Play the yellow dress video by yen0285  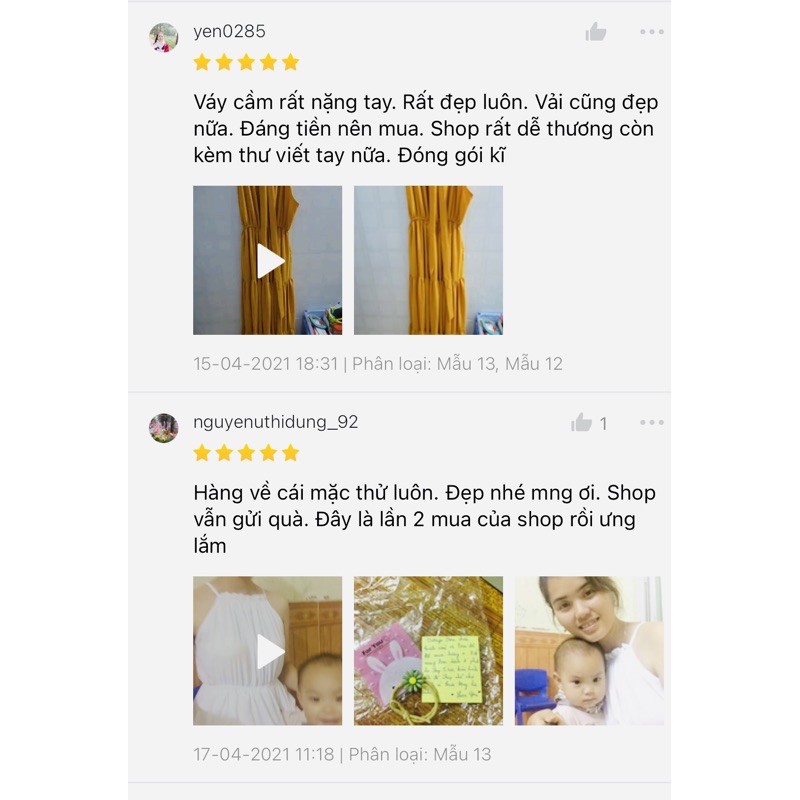pyautogui.click(x=267, y=260)
